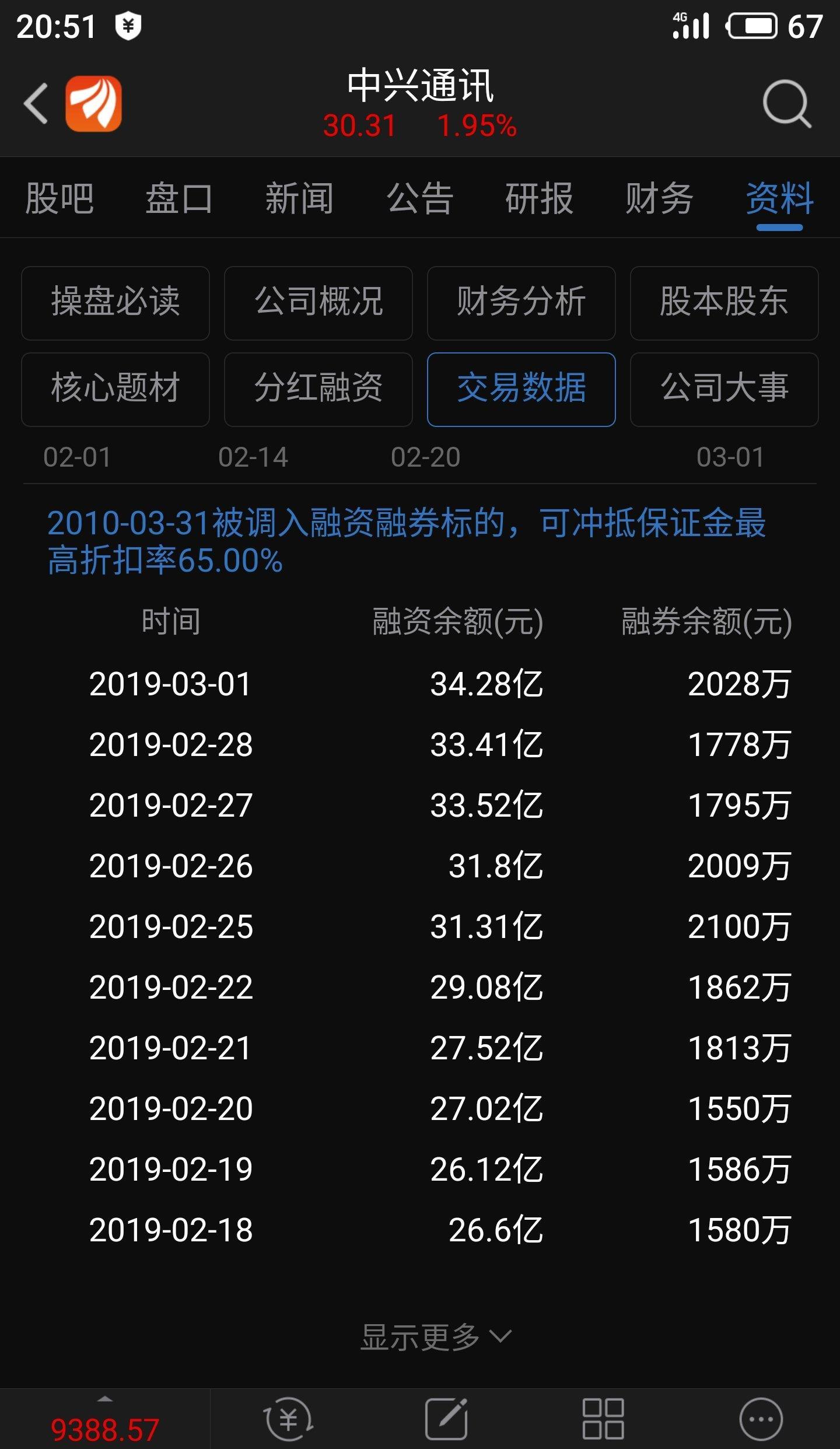Open the Dongfang Caifu app icon

coord(93,103)
